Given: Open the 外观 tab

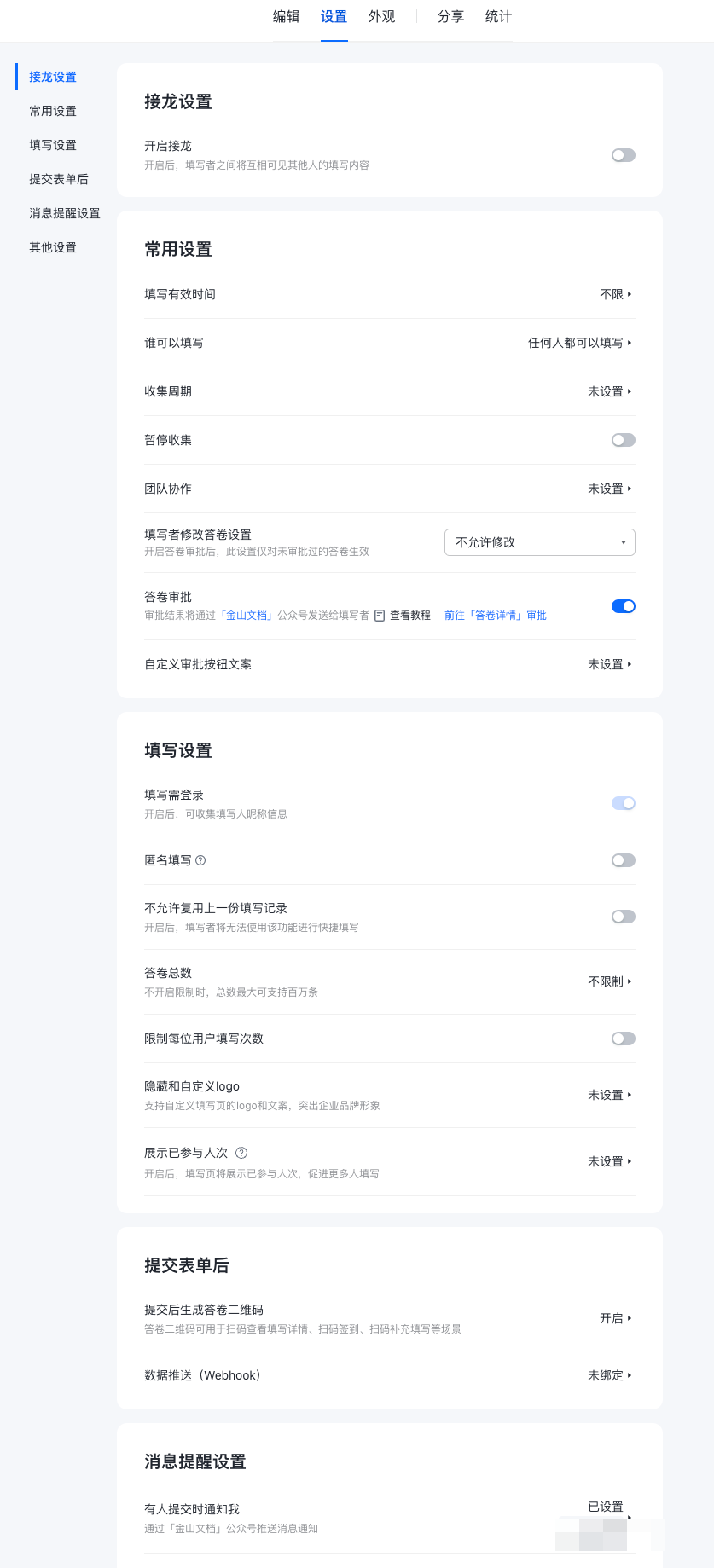Looking at the screenshot, I should point(381,17).
